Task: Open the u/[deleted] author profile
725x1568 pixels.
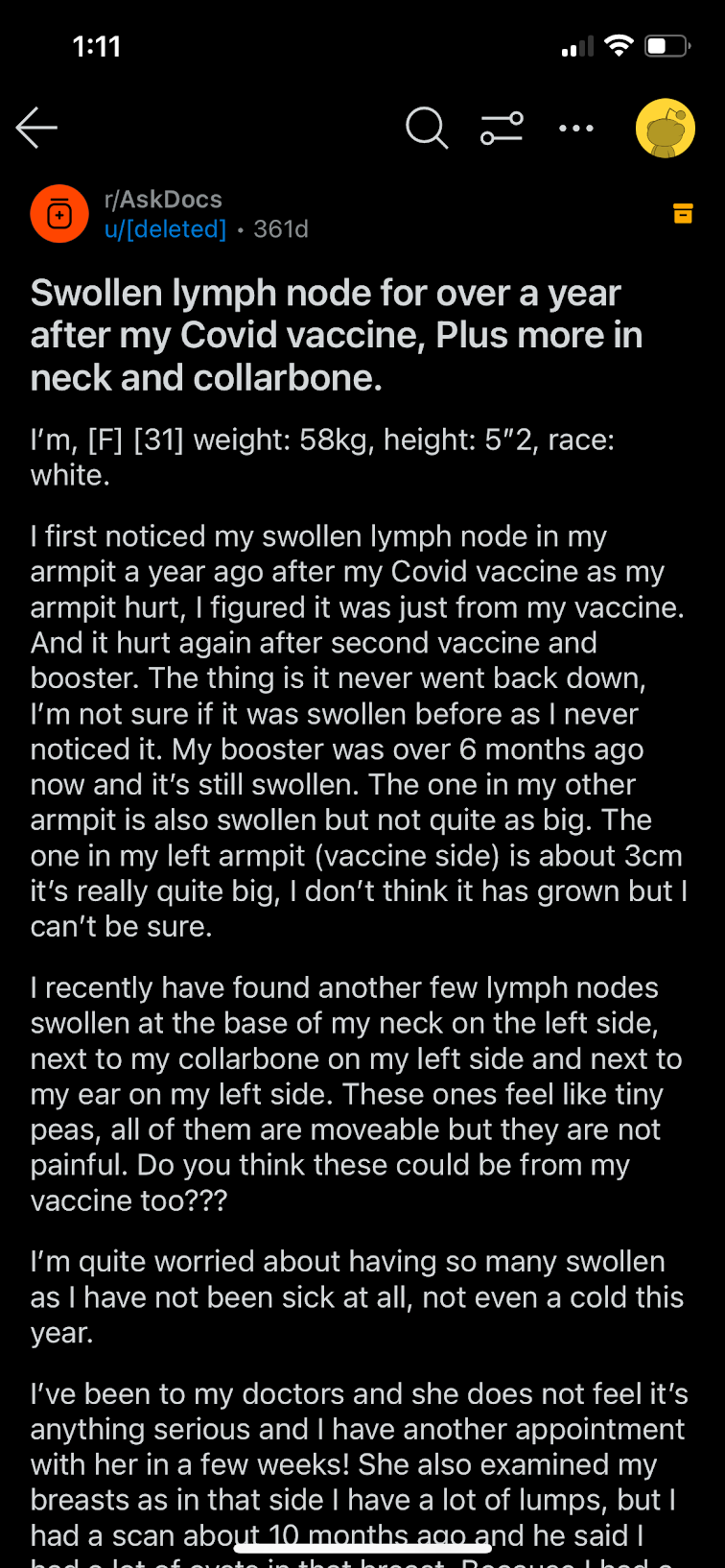Action: click(165, 229)
